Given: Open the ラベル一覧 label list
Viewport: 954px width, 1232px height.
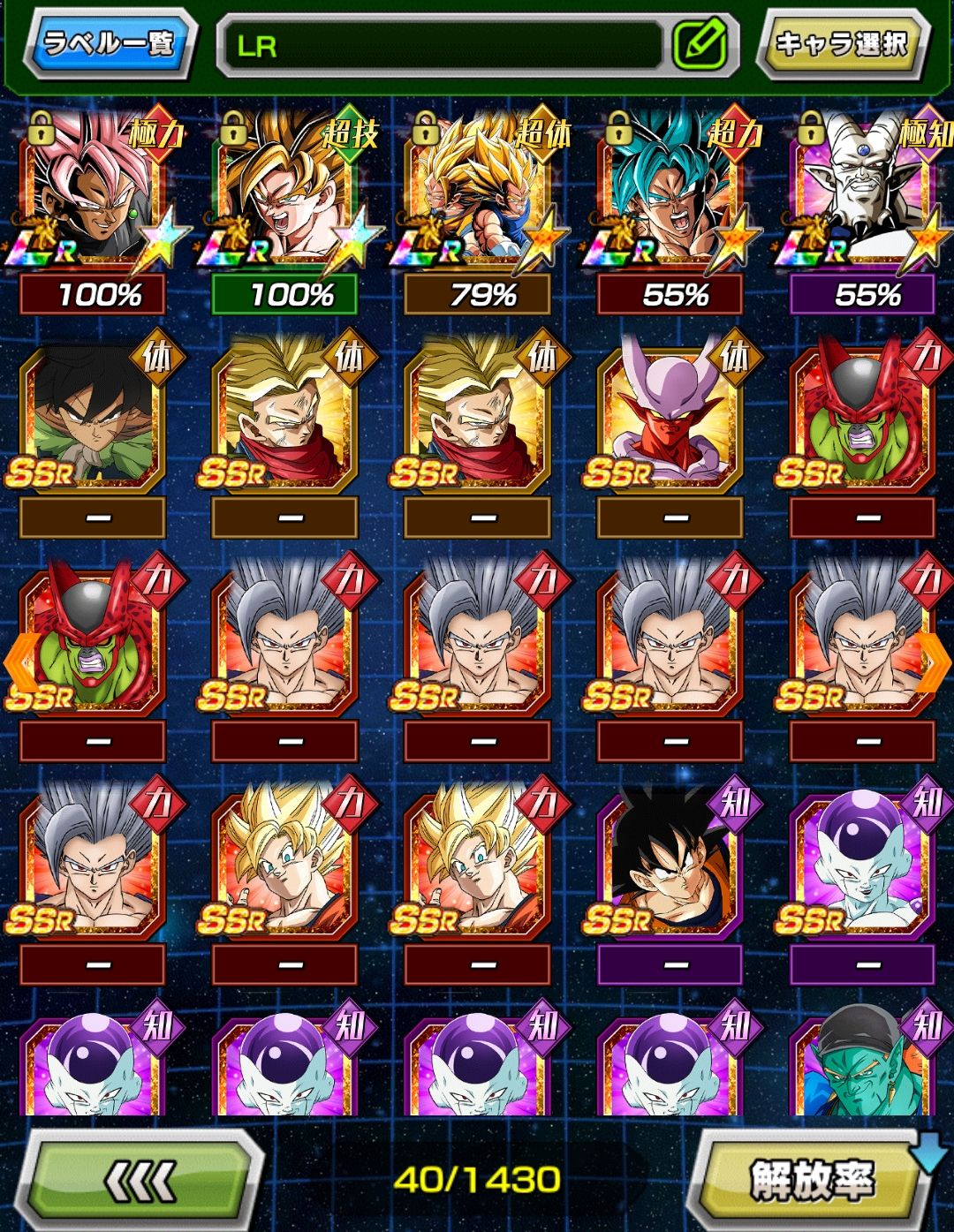Looking at the screenshot, I should click(110, 44).
